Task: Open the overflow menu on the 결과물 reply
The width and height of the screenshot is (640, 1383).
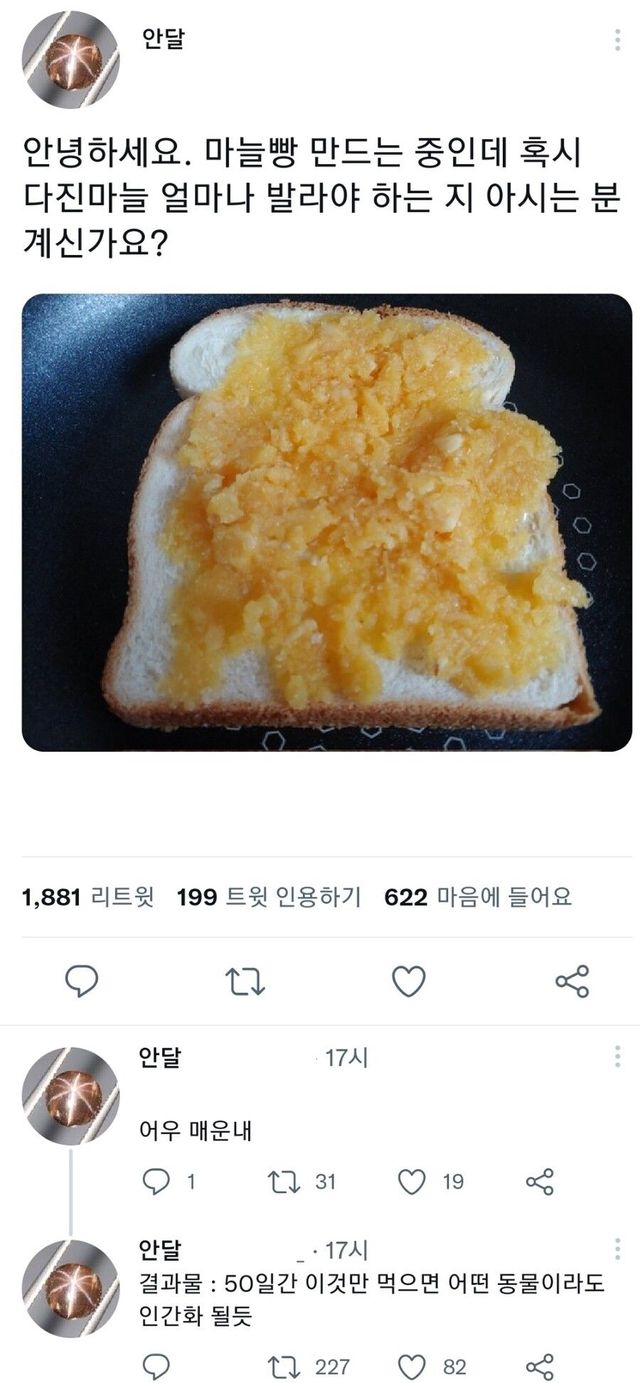Action: tap(617, 1249)
